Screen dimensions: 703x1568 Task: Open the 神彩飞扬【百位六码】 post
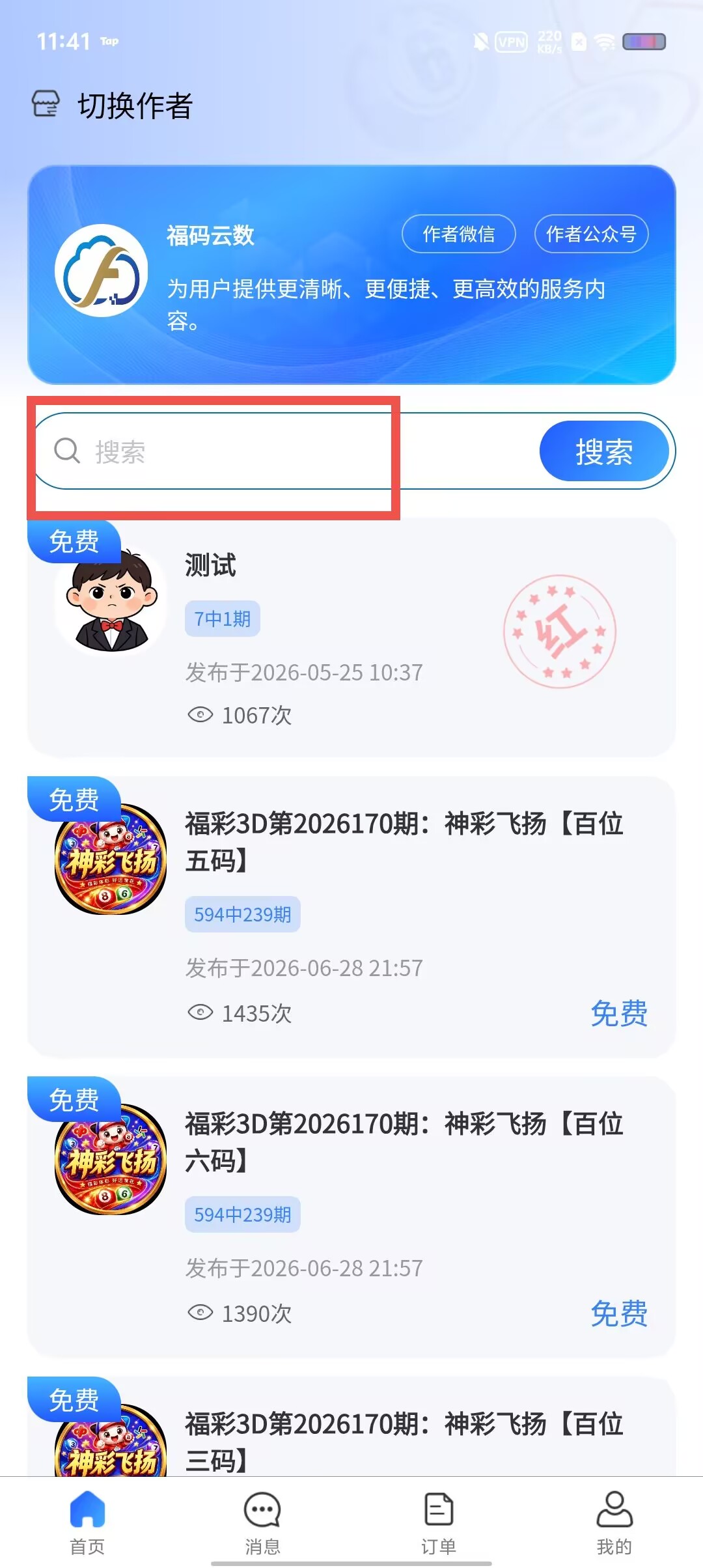pos(351,1217)
